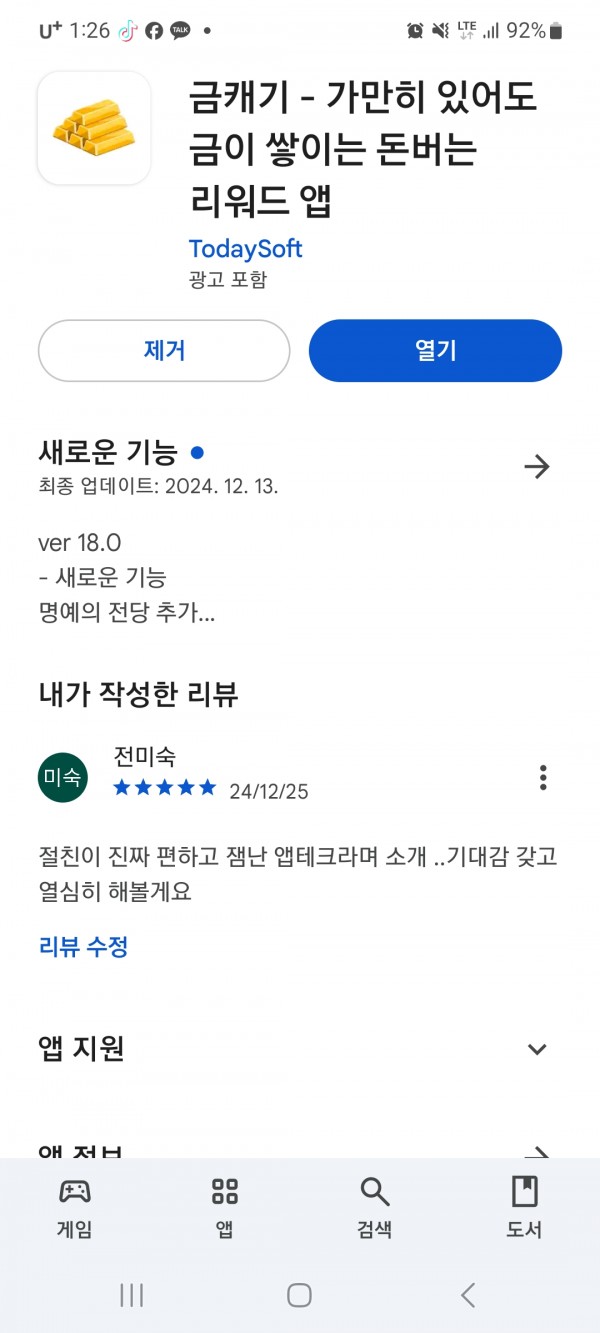
Task: Tap the system home button
Action: [299, 1296]
